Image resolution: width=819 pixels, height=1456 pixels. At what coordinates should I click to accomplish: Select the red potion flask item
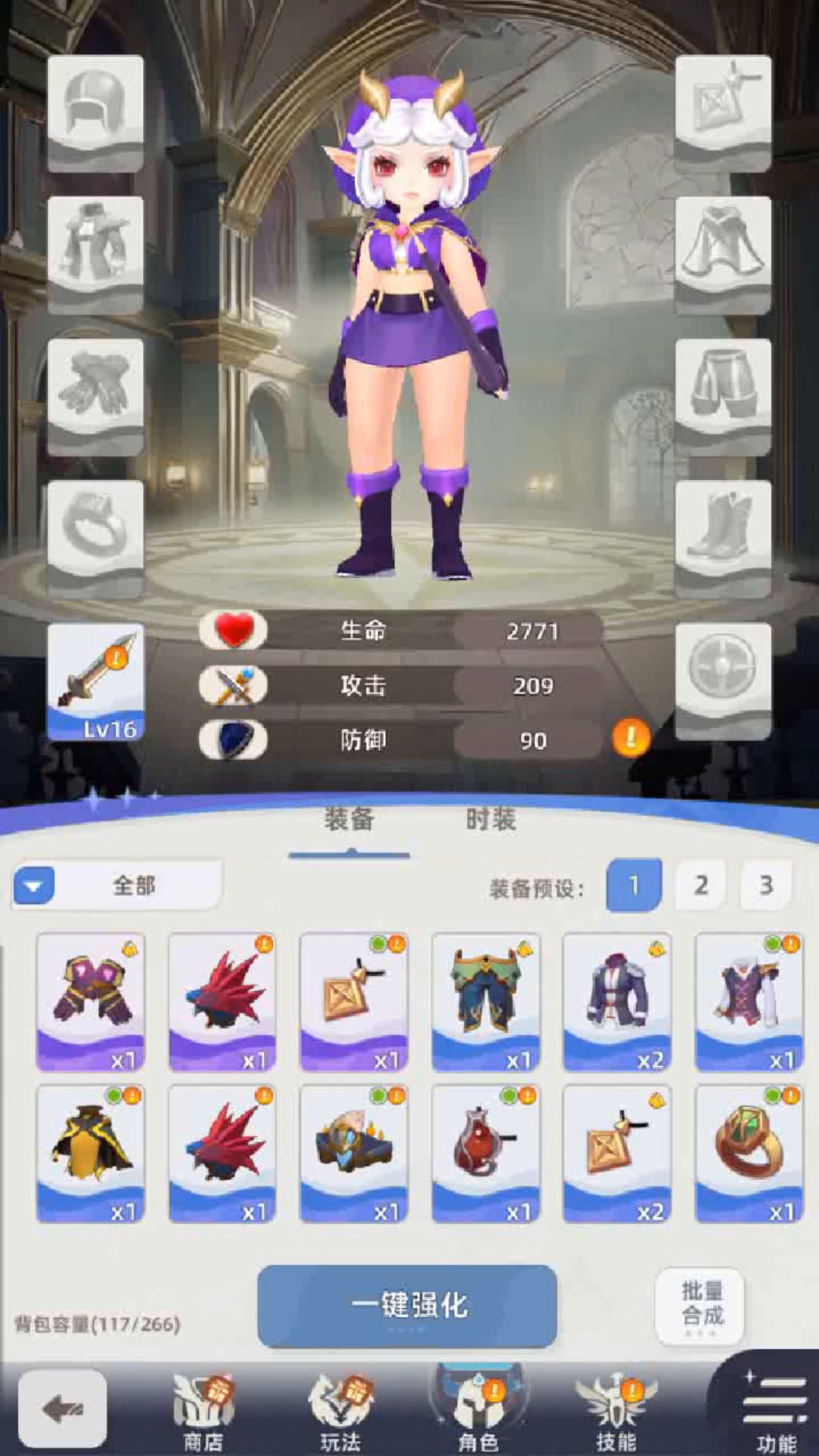(x=485, y=1153)
